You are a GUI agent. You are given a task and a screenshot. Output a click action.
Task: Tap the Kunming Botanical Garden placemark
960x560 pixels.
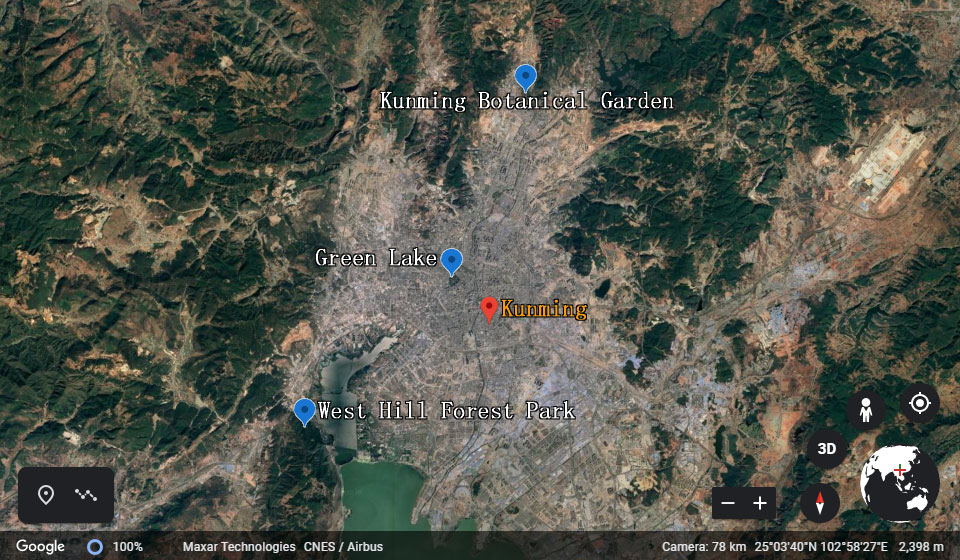pyautogui.click(x=525, y=77)
